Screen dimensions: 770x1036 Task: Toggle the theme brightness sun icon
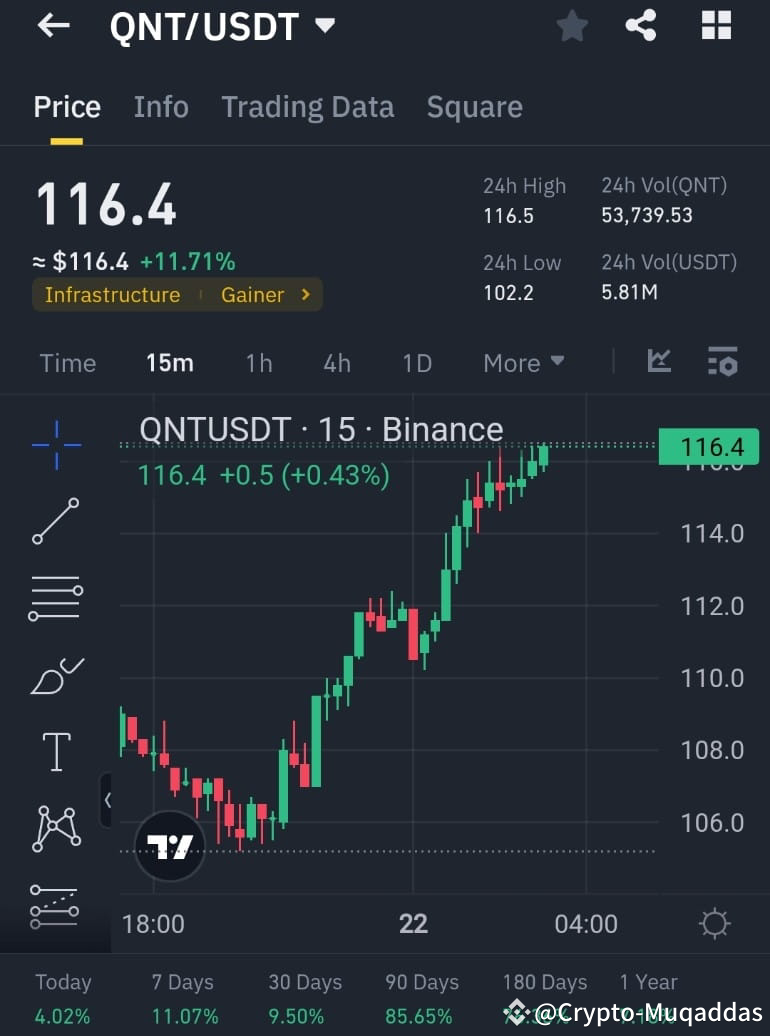coord(713,924)
